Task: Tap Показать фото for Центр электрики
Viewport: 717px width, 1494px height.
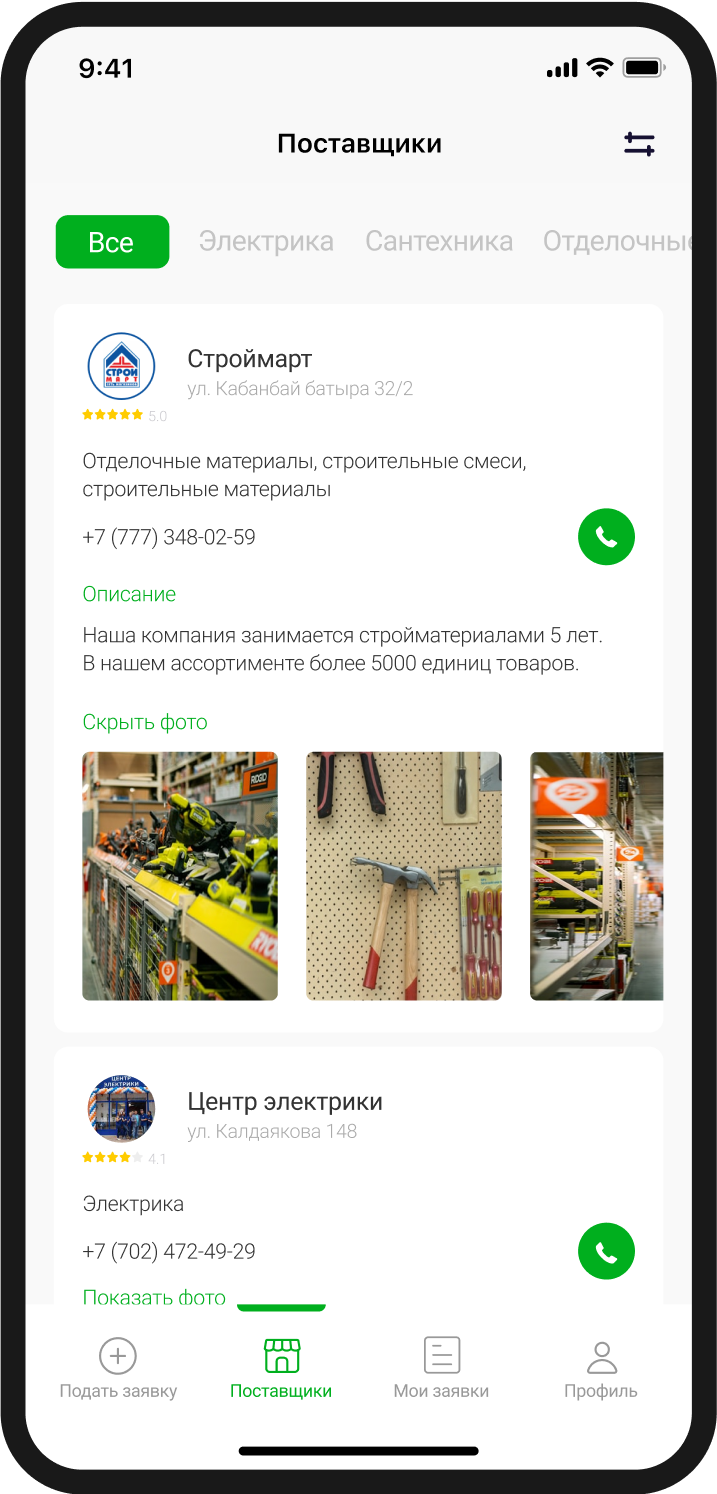Action: pyautogui.click(x=154, y=1297)
